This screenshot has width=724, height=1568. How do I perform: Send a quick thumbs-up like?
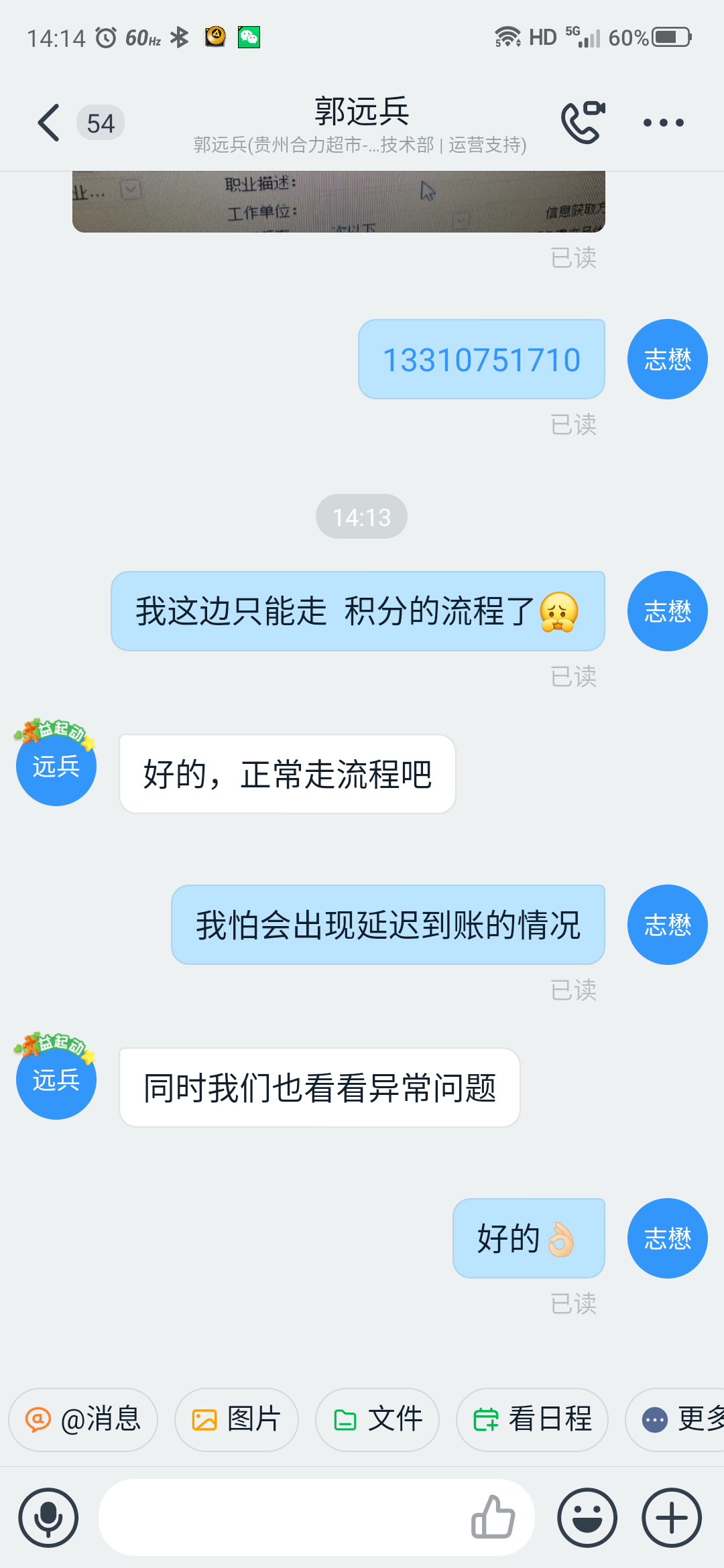point(493,1518)
